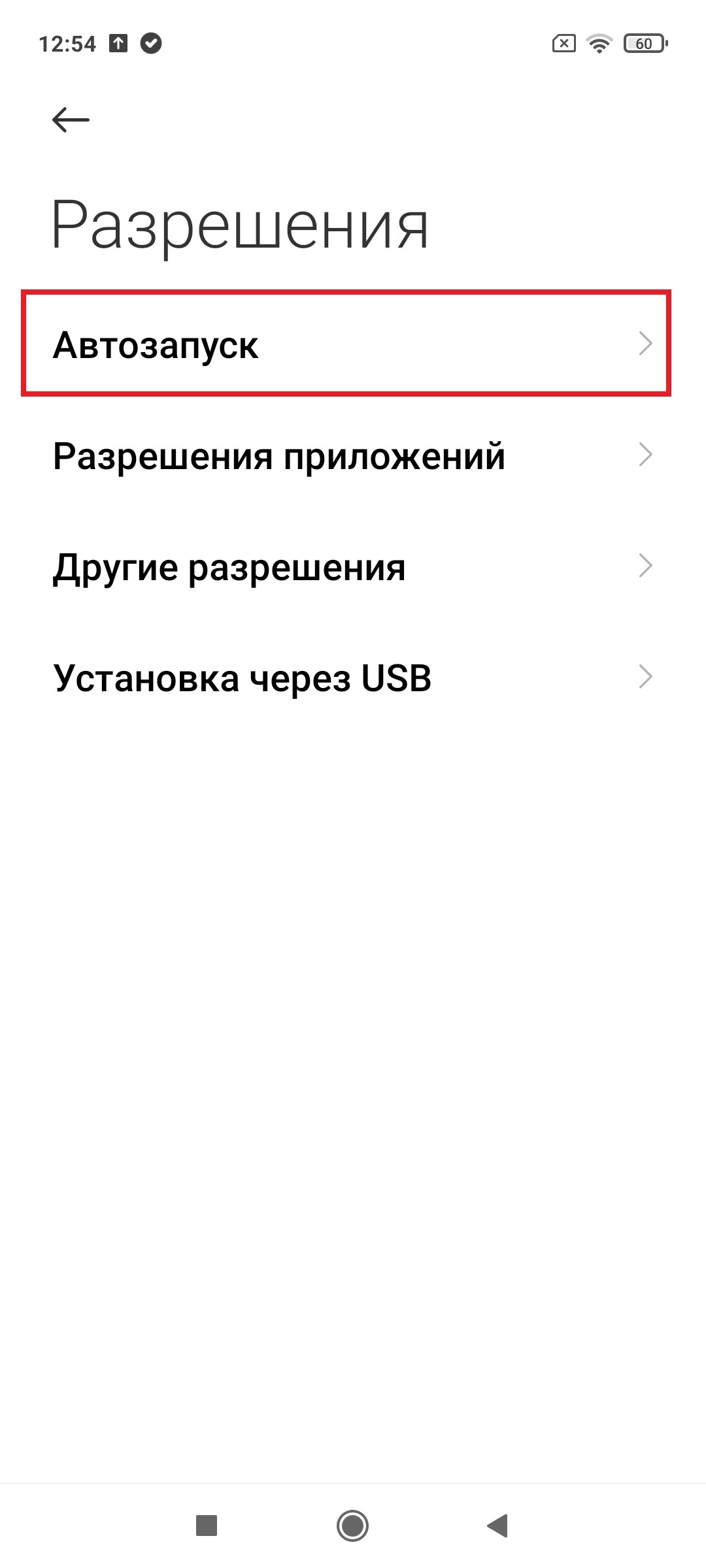Image resolution: width=706 pixels, height=1568 pixels.
Task: Open Другие разрешения
Action: pos(346,566)
